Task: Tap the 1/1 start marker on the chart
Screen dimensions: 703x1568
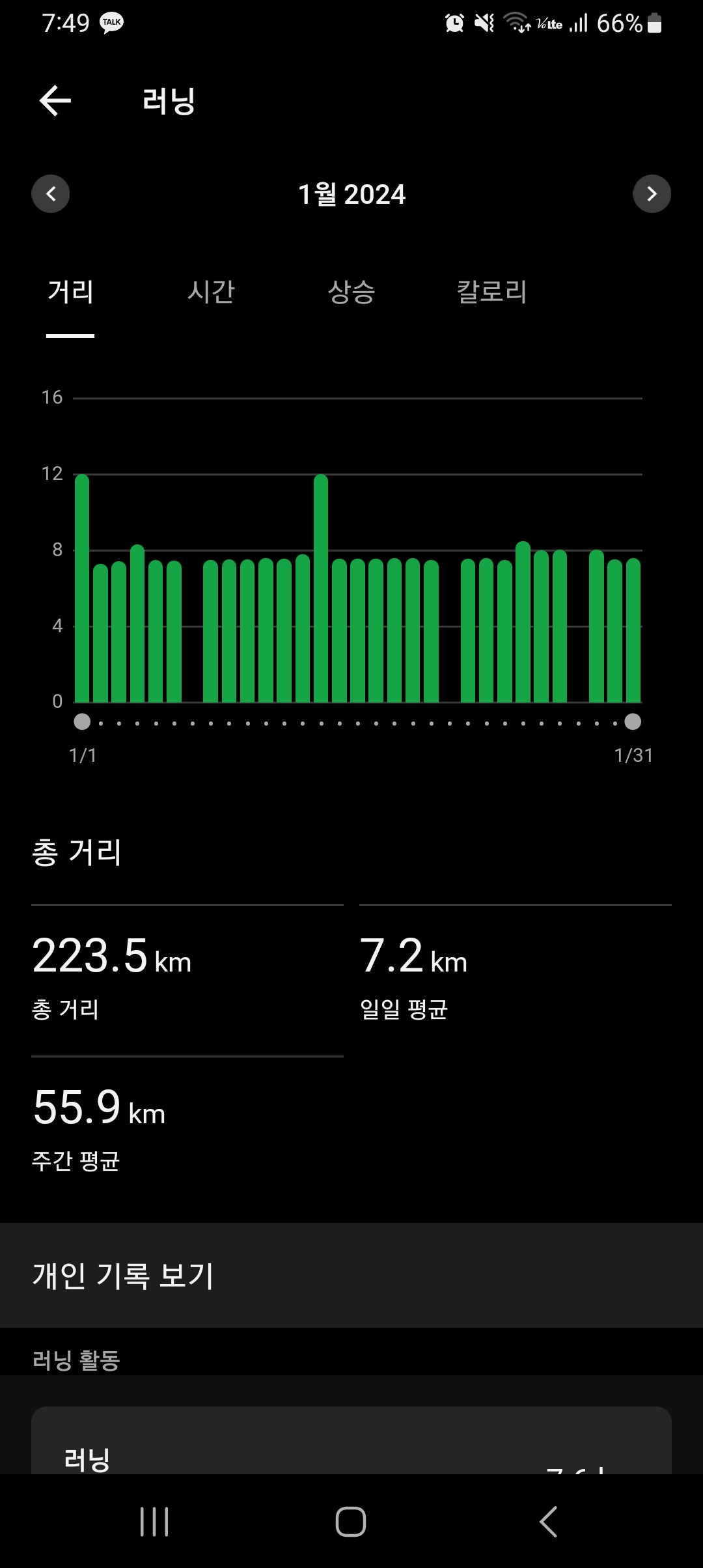Action: [x=82, y=722]
